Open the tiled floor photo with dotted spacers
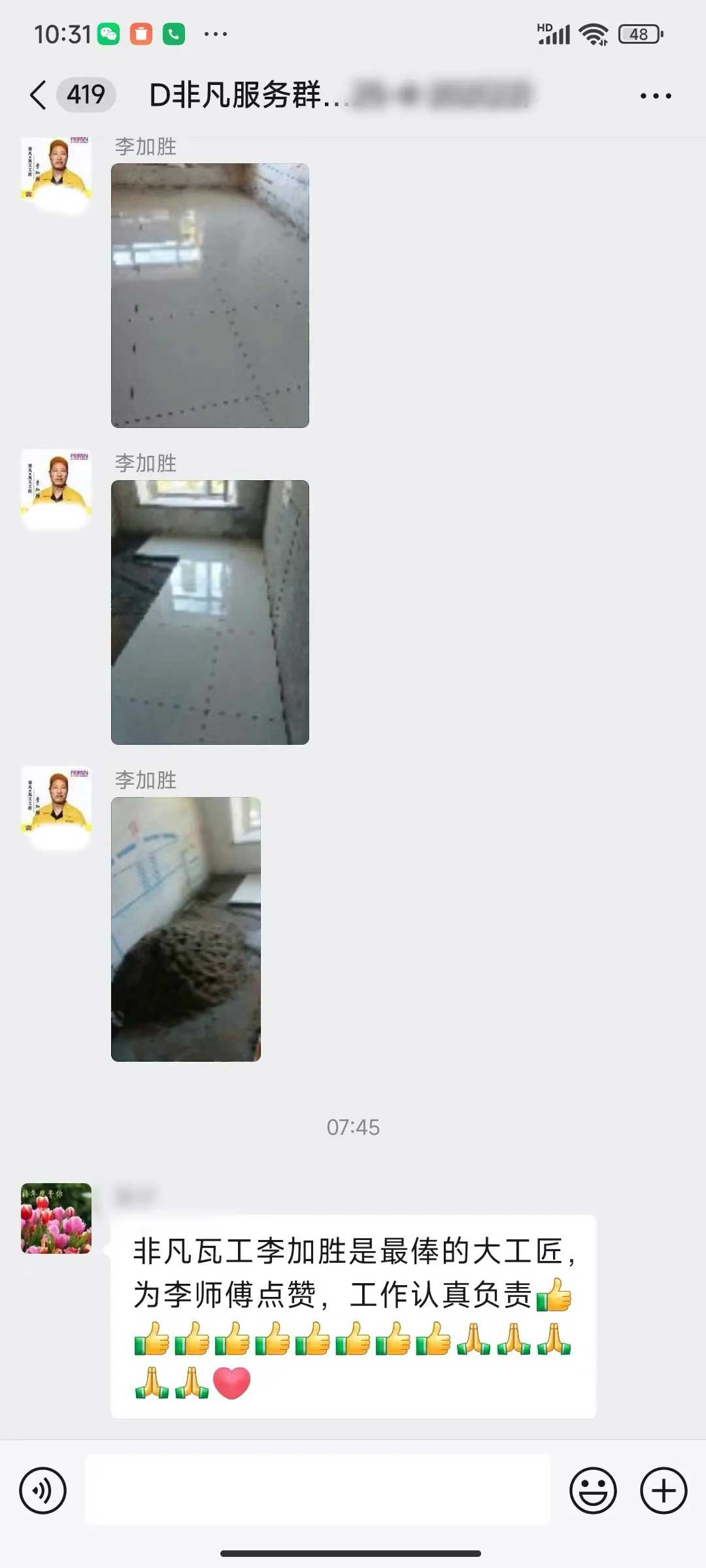Image resolution: width=706 pixels, height=1568 pixels. pyautogui.click(x=210, y=295)
